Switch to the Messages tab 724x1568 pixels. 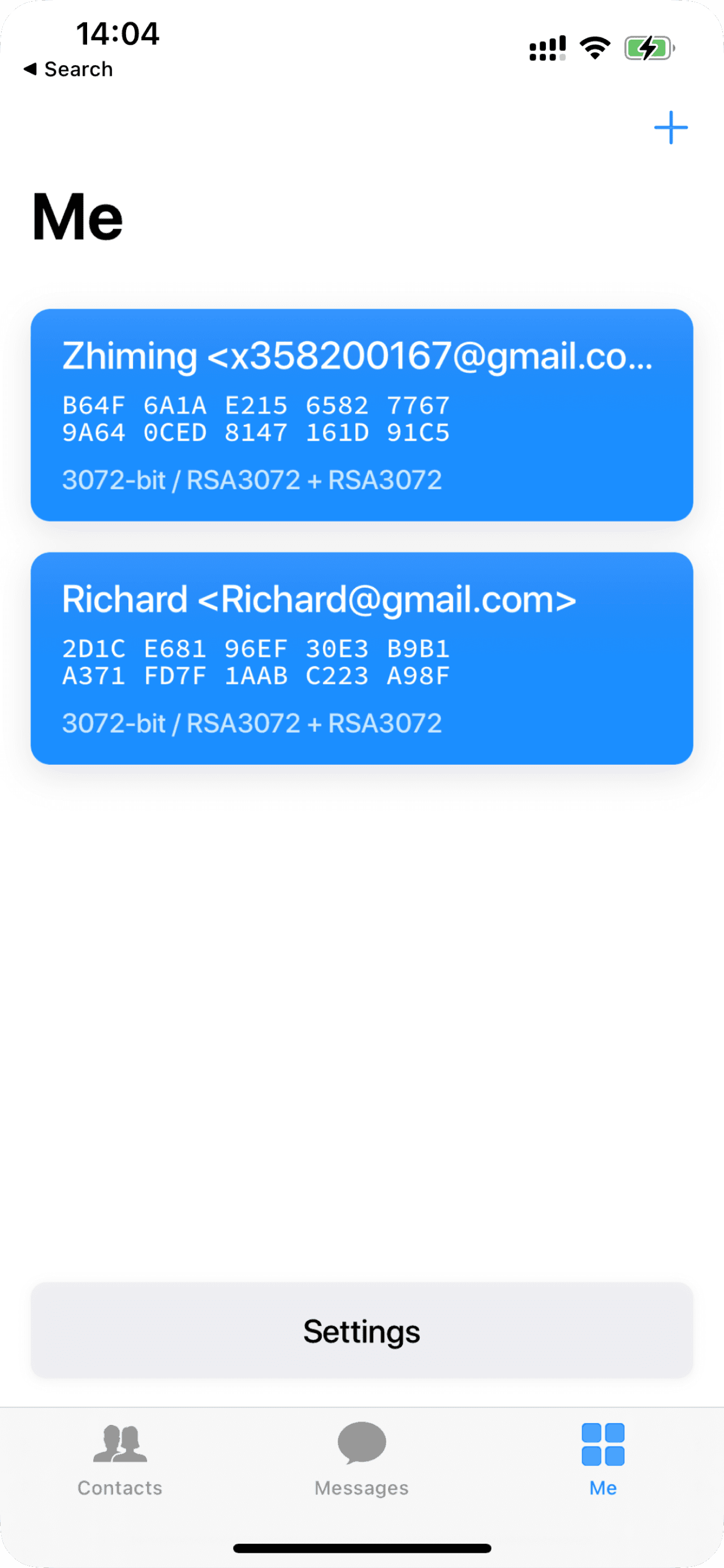(x=361, y=1458)
